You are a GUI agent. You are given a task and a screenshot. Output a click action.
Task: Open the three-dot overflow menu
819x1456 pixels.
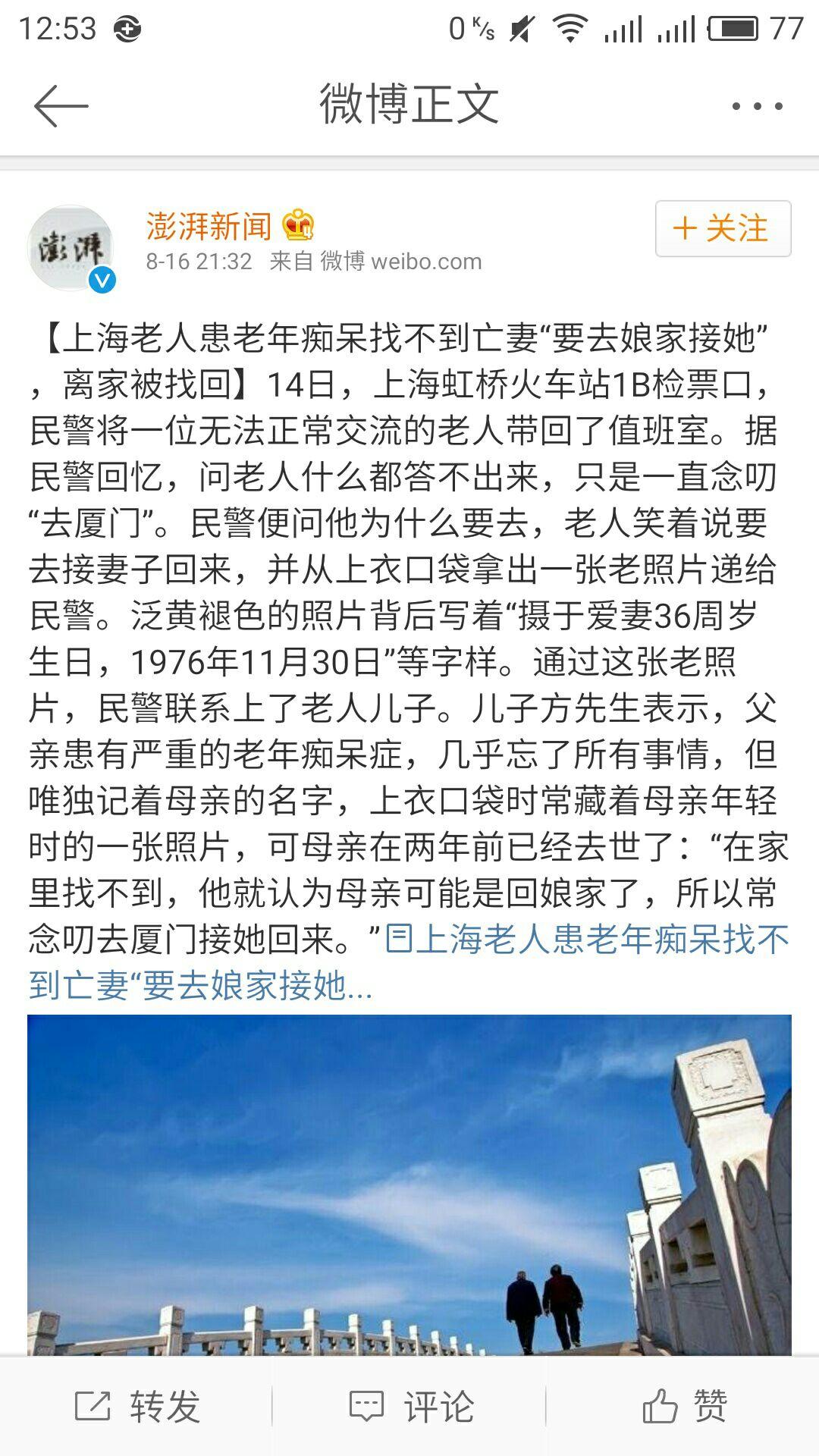pyautogui.click(x=757, y=106)
